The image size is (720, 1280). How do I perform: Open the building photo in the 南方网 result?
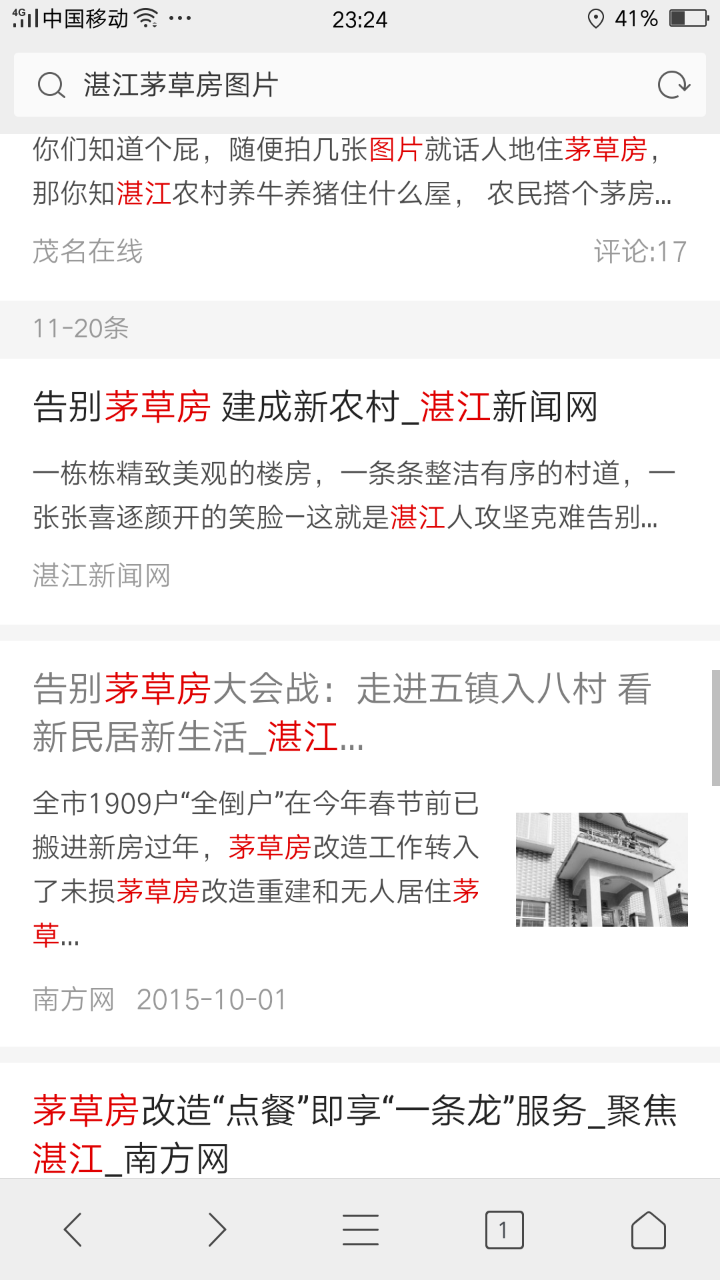(602, 869)
